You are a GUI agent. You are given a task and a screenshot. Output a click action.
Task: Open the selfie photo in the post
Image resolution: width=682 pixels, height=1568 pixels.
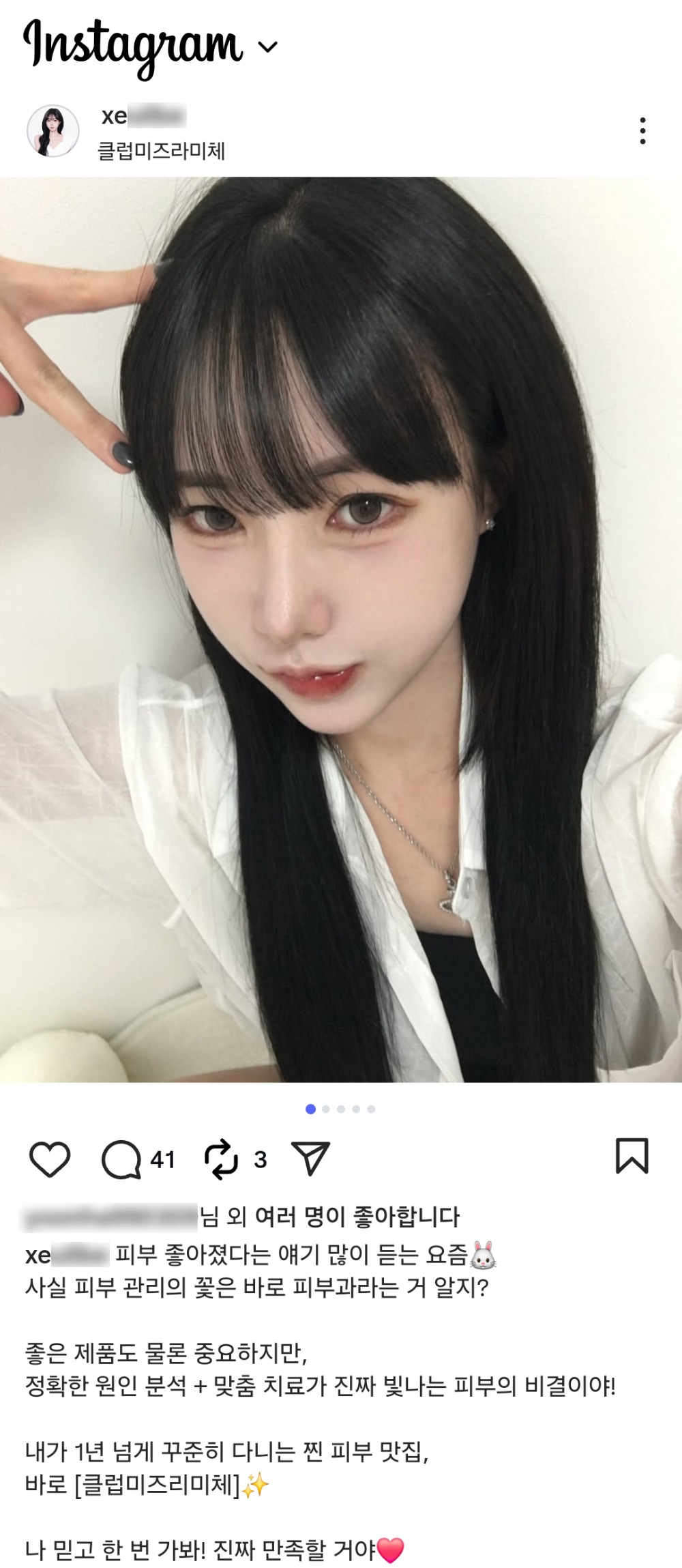(341, 629)
